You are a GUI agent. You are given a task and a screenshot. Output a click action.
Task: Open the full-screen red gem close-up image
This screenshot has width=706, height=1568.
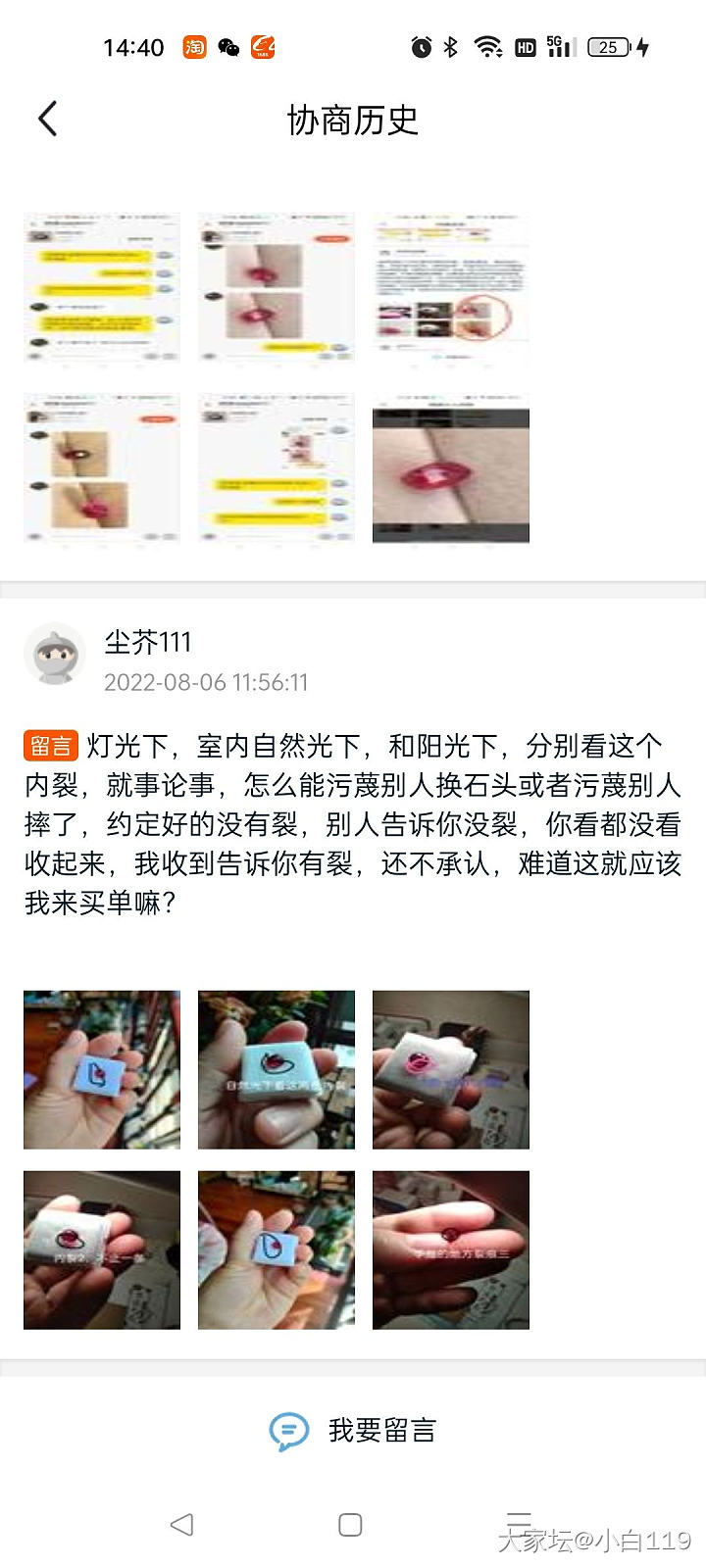point(451,468)
